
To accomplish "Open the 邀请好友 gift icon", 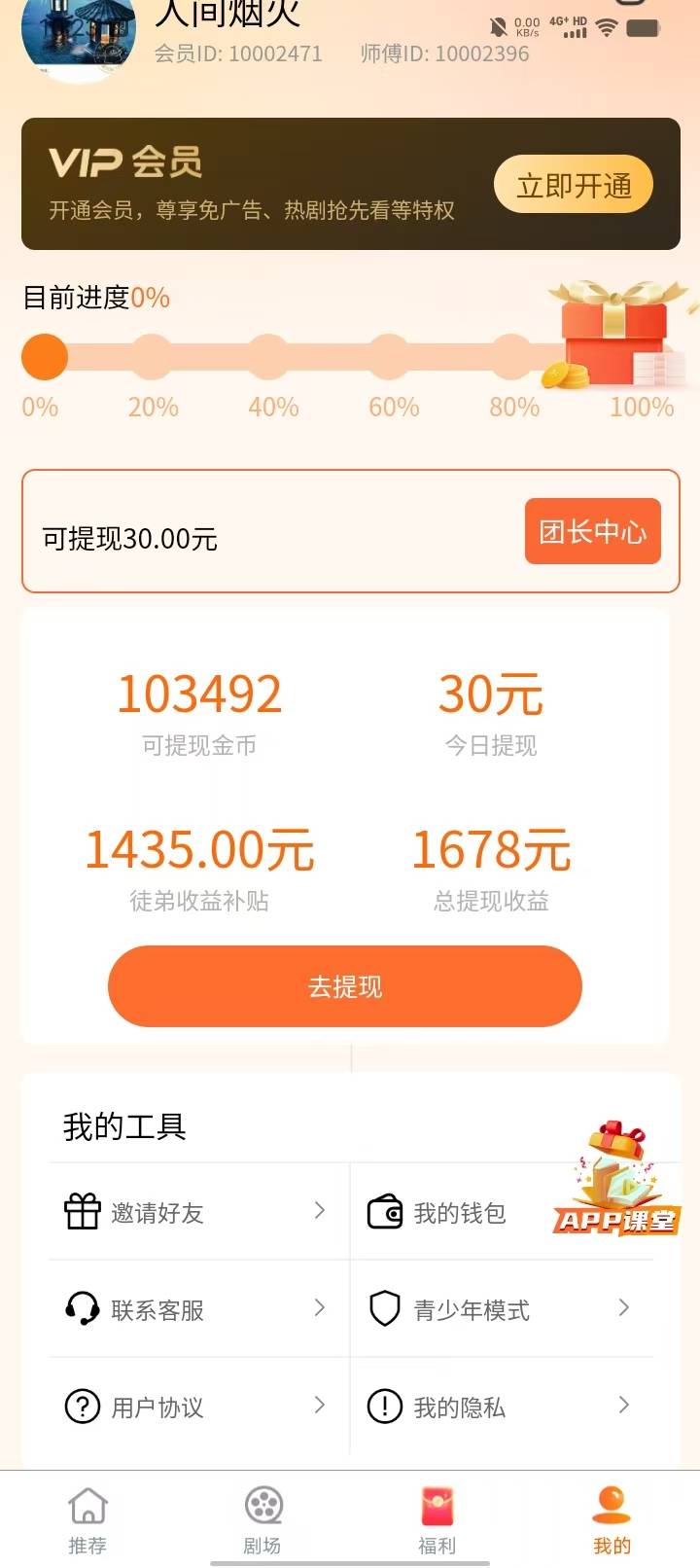I will (x=82, y=1211).
